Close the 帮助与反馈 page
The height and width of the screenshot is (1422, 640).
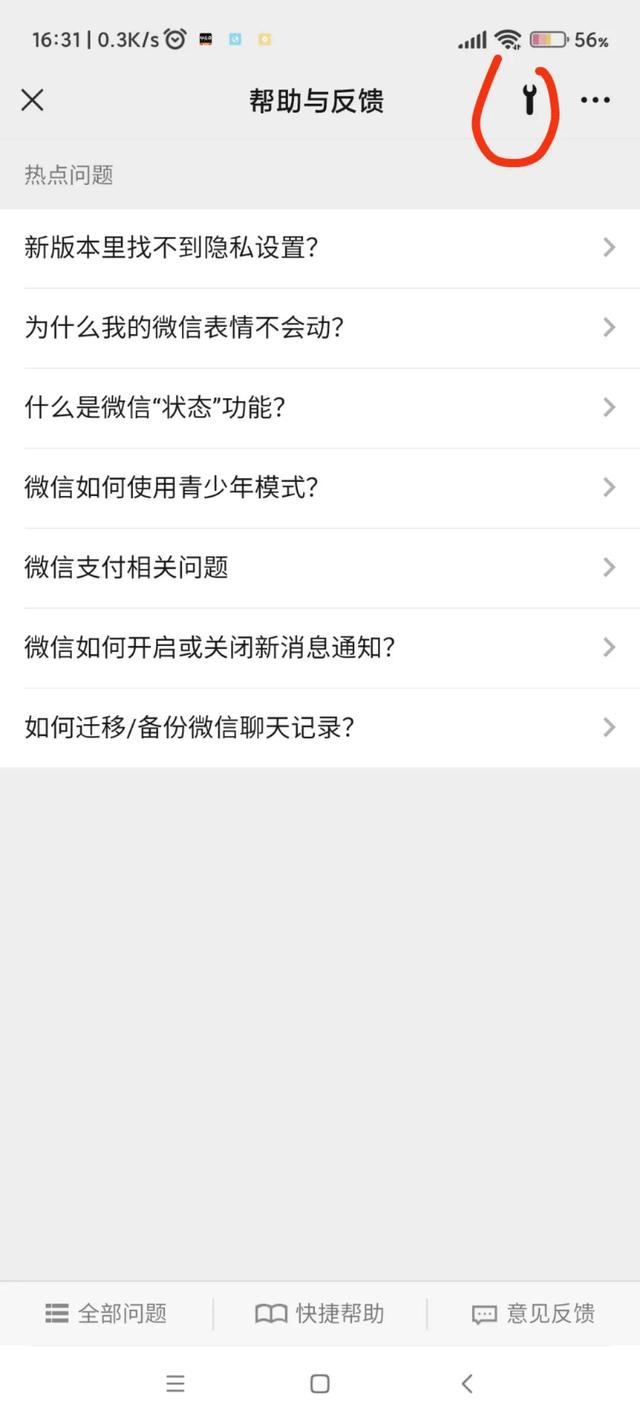pos(33,100)
